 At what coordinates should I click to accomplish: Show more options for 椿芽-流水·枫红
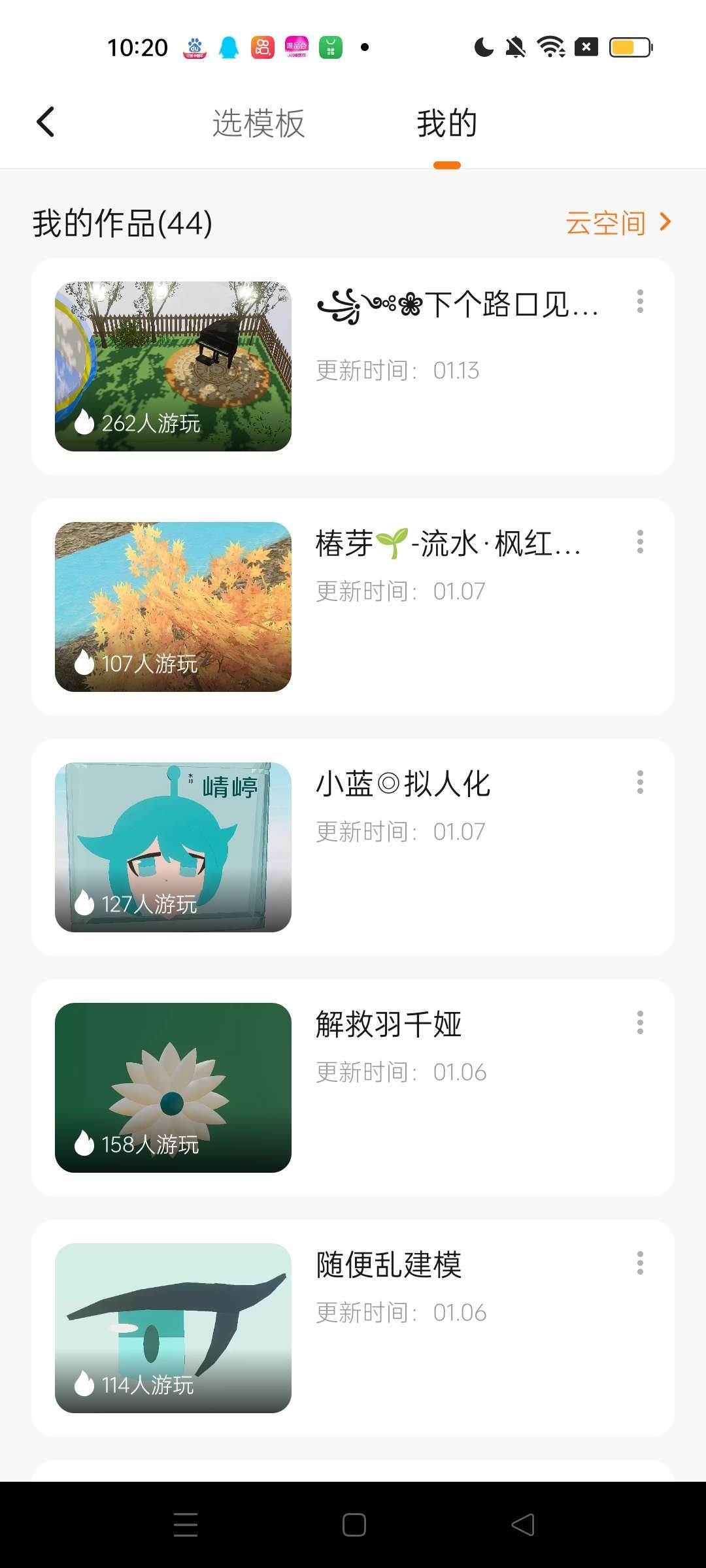pos(640,542)
